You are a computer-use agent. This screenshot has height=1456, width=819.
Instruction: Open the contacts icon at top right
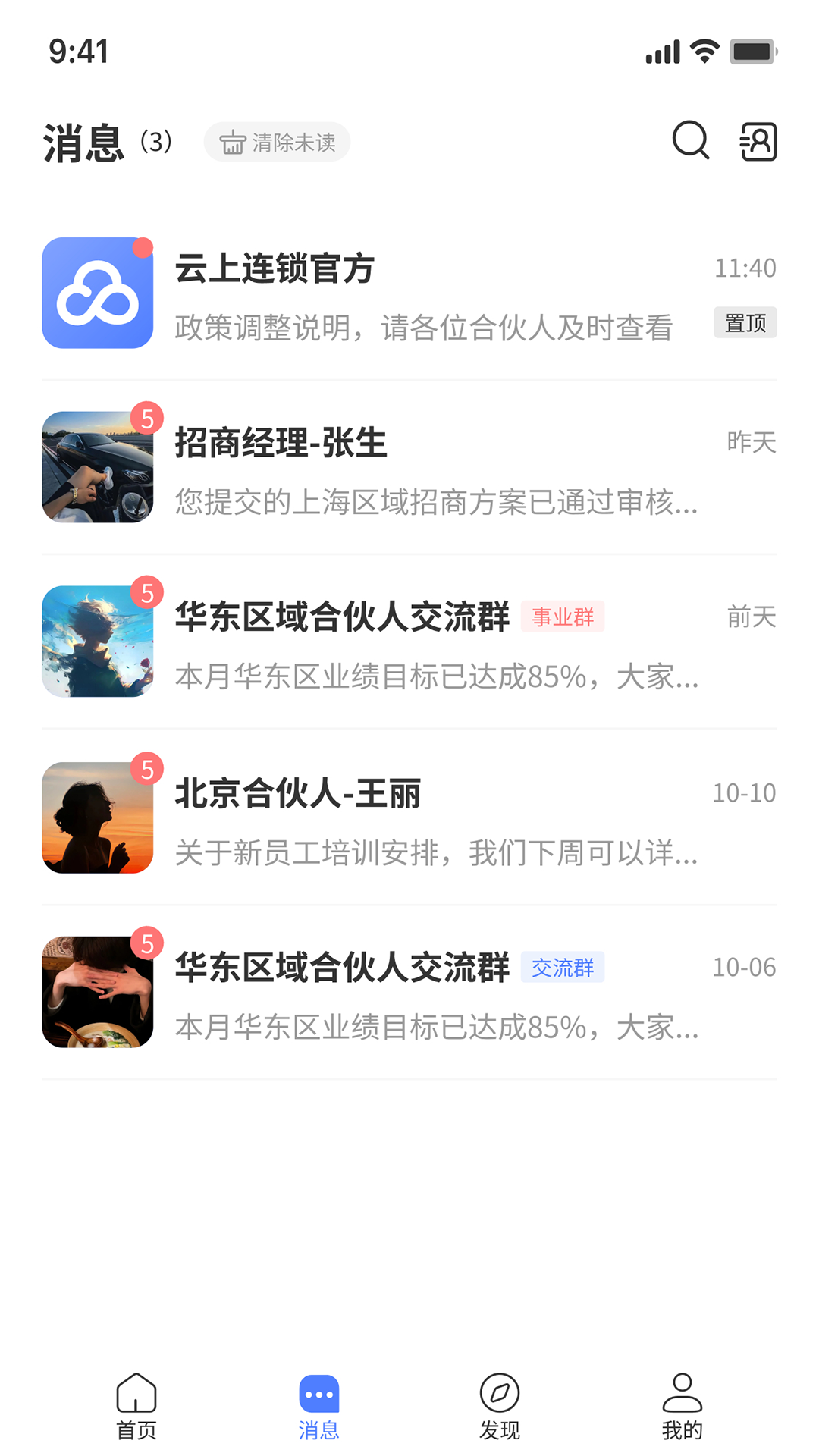(x=758, y=141)
